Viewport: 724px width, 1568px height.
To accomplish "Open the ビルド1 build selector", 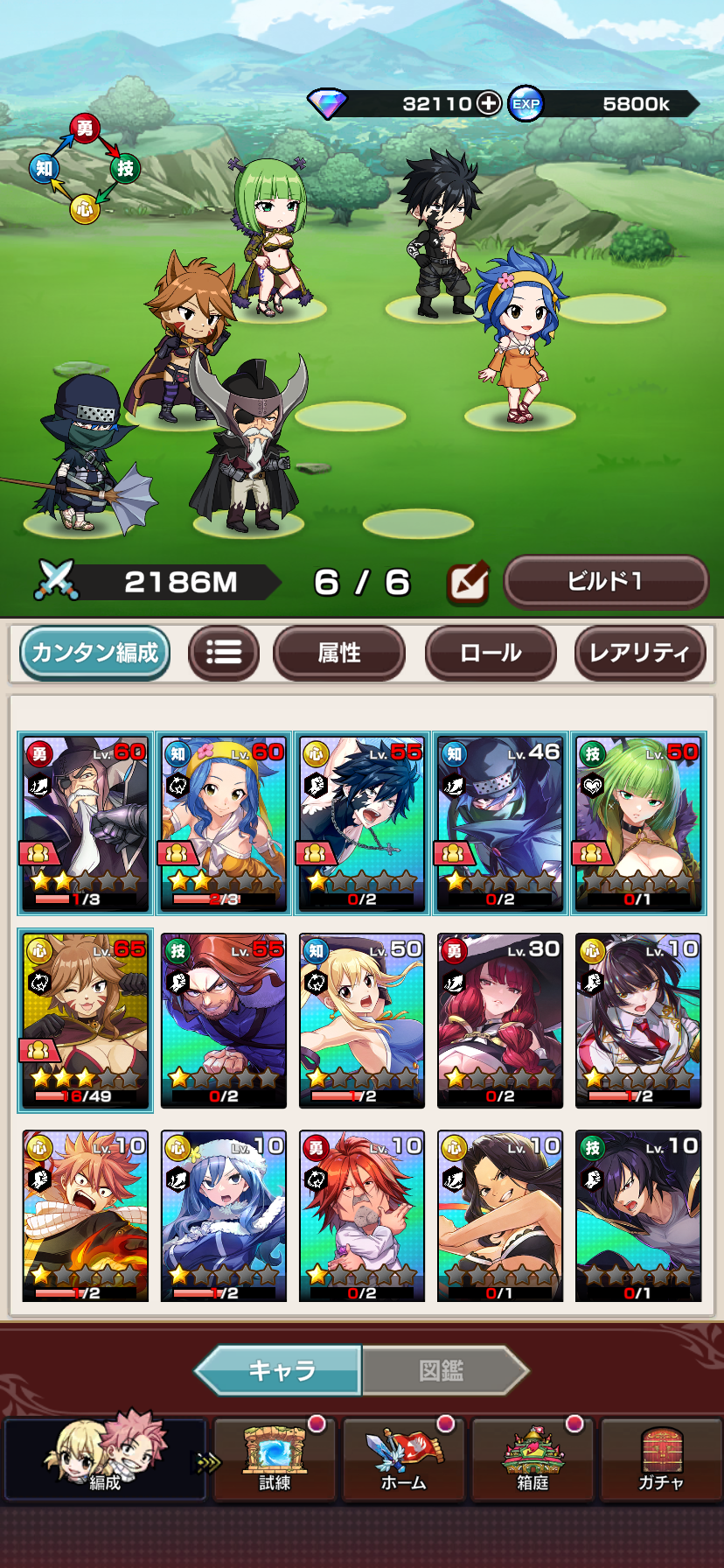I will coord(605,582).
